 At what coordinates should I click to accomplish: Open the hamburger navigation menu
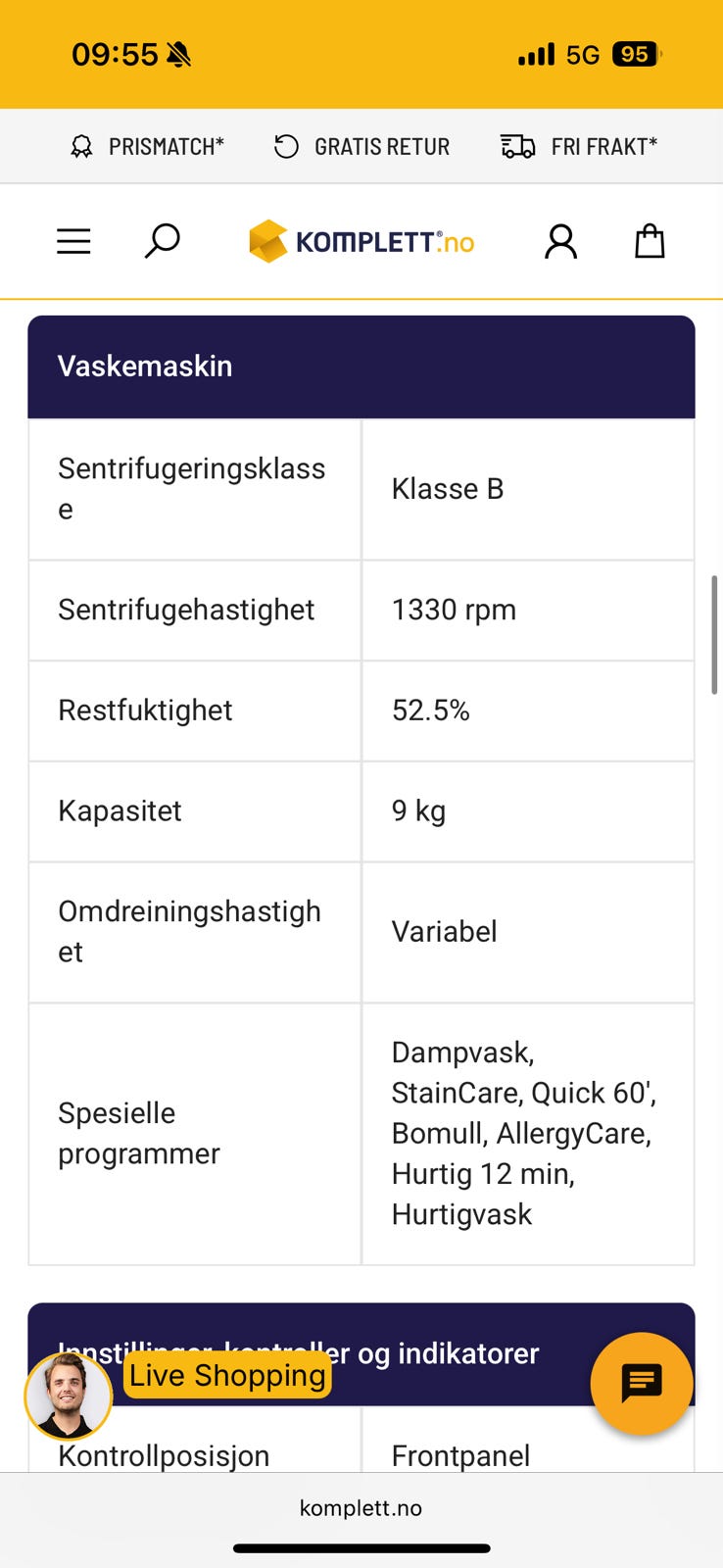pos(72,241)
